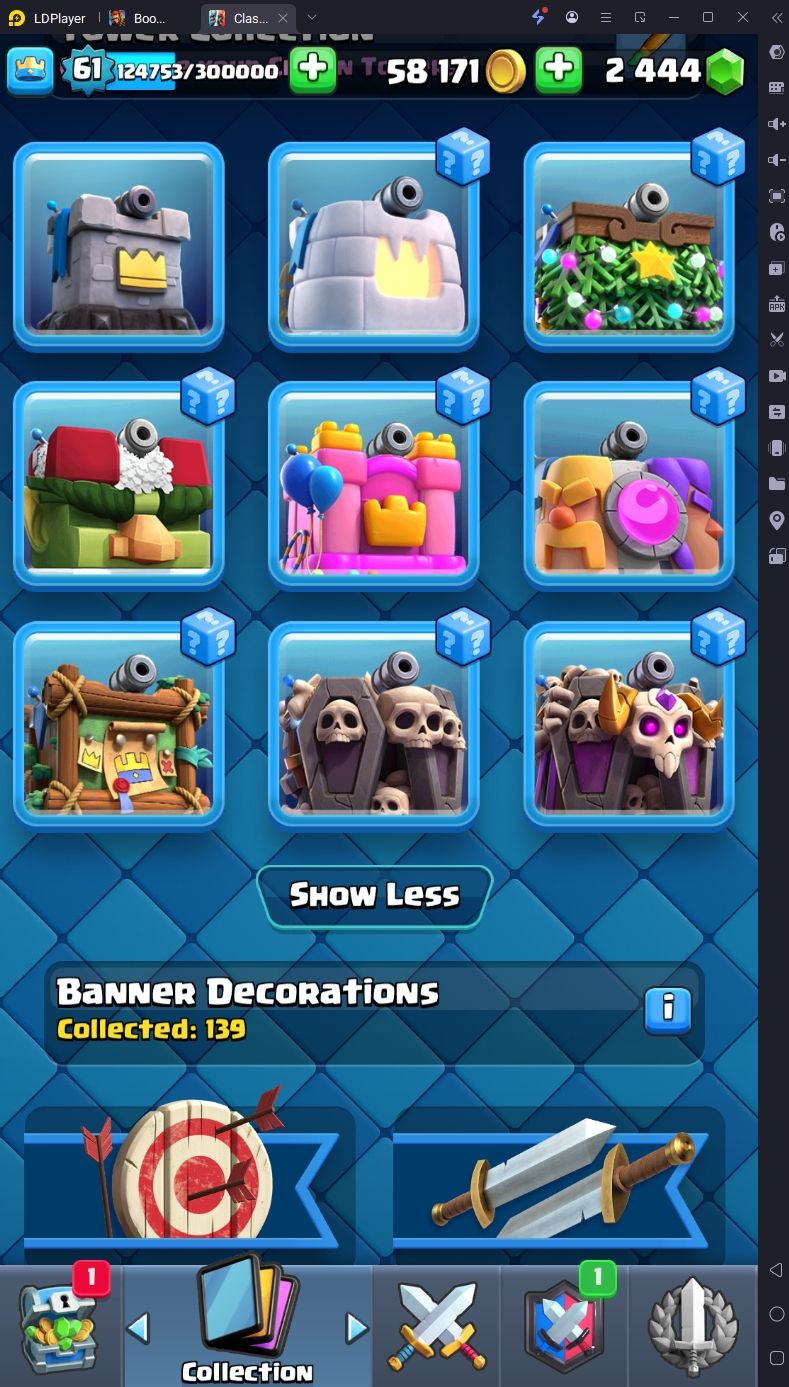Collapse the list with Show Less
The height and width of the screenshot is (1387, 789).
point(374,895)
